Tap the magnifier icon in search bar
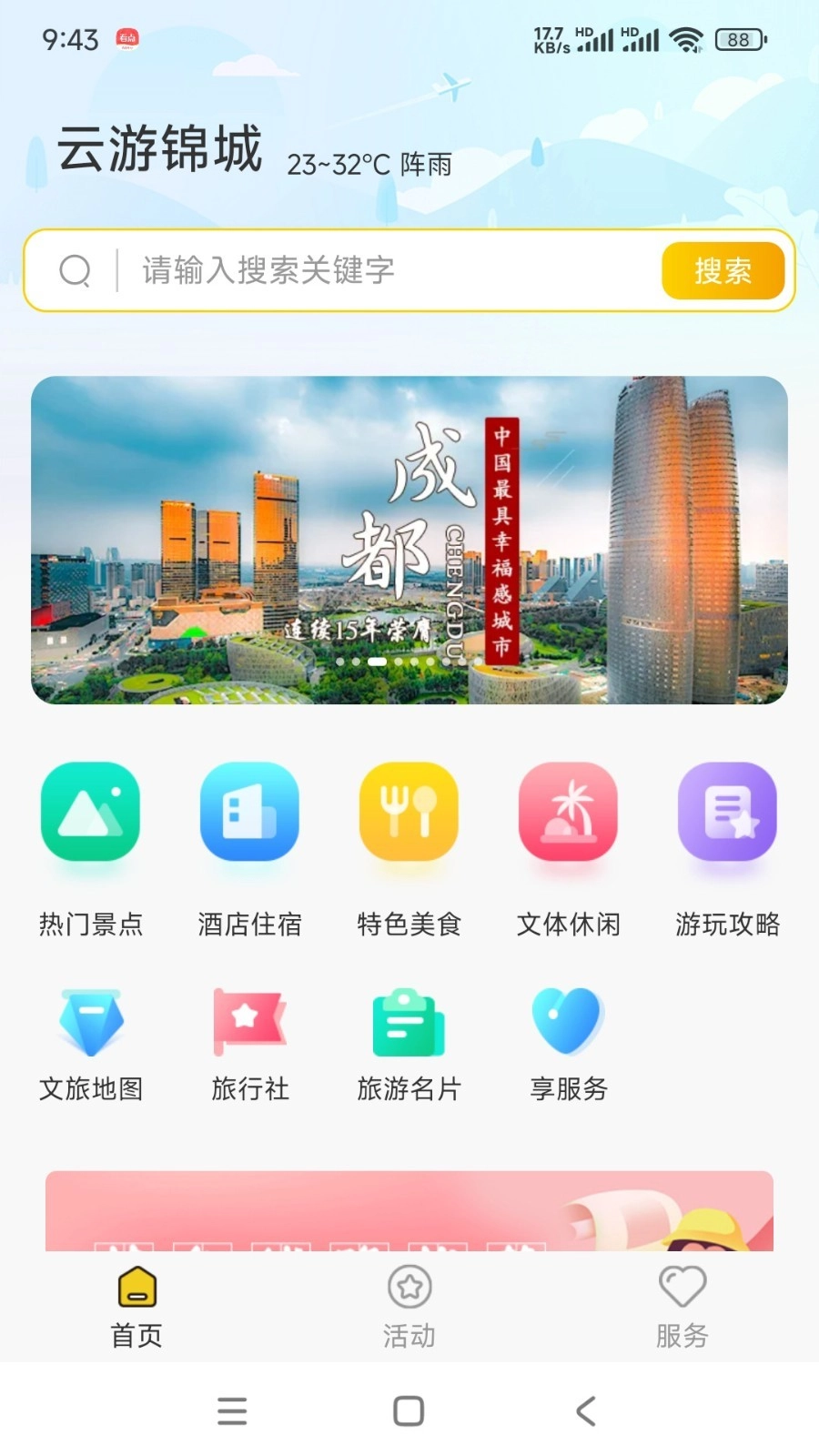Screen dimensions: 819x1456 tap(76, 270)
